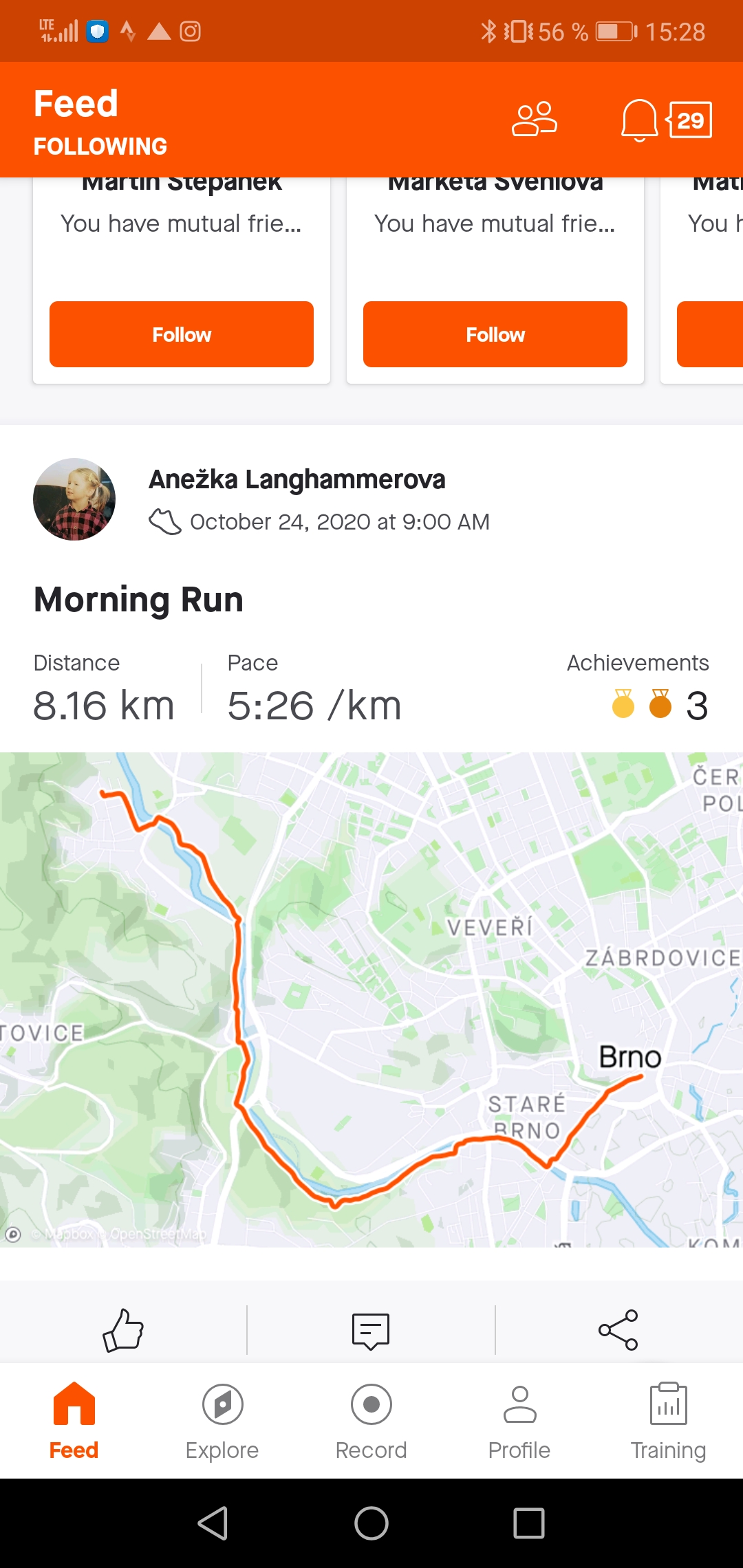The image size is (743, 1568).
Task: Switch to the Profile tab
Action: [519, 1421]
